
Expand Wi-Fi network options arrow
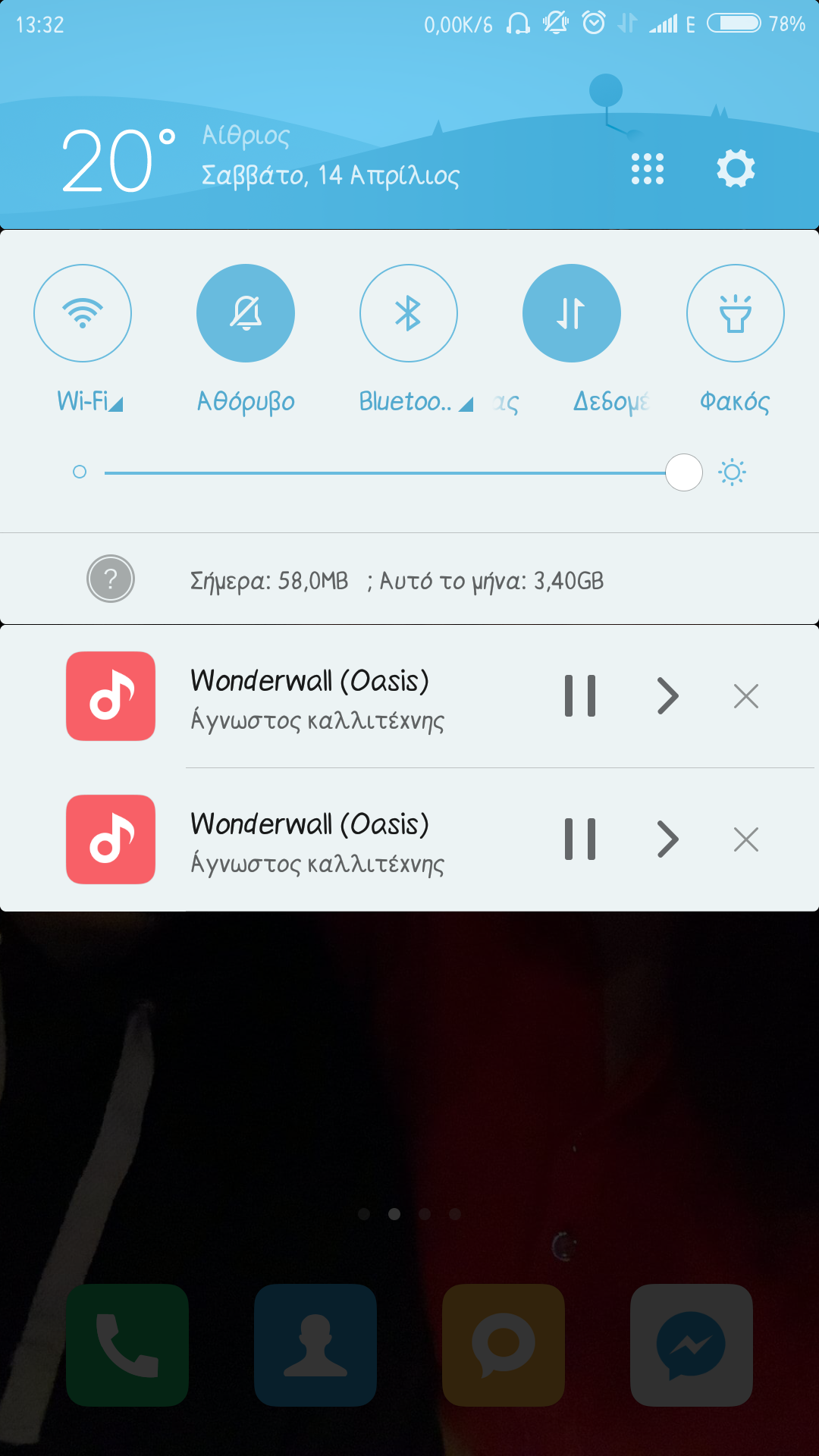[115, 404]
